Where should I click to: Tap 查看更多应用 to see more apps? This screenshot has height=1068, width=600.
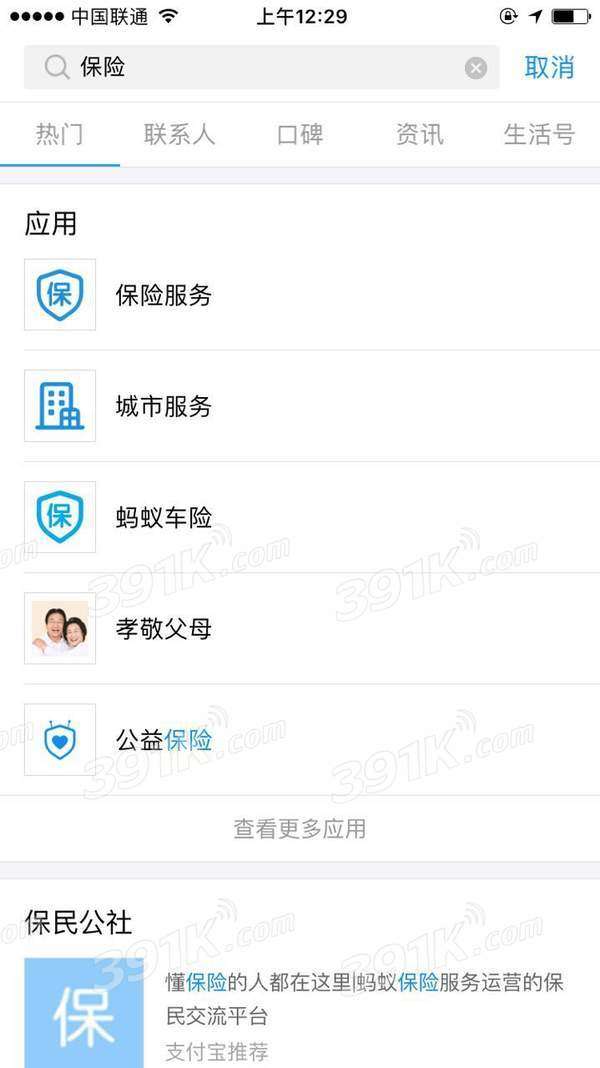pos(300,828)
